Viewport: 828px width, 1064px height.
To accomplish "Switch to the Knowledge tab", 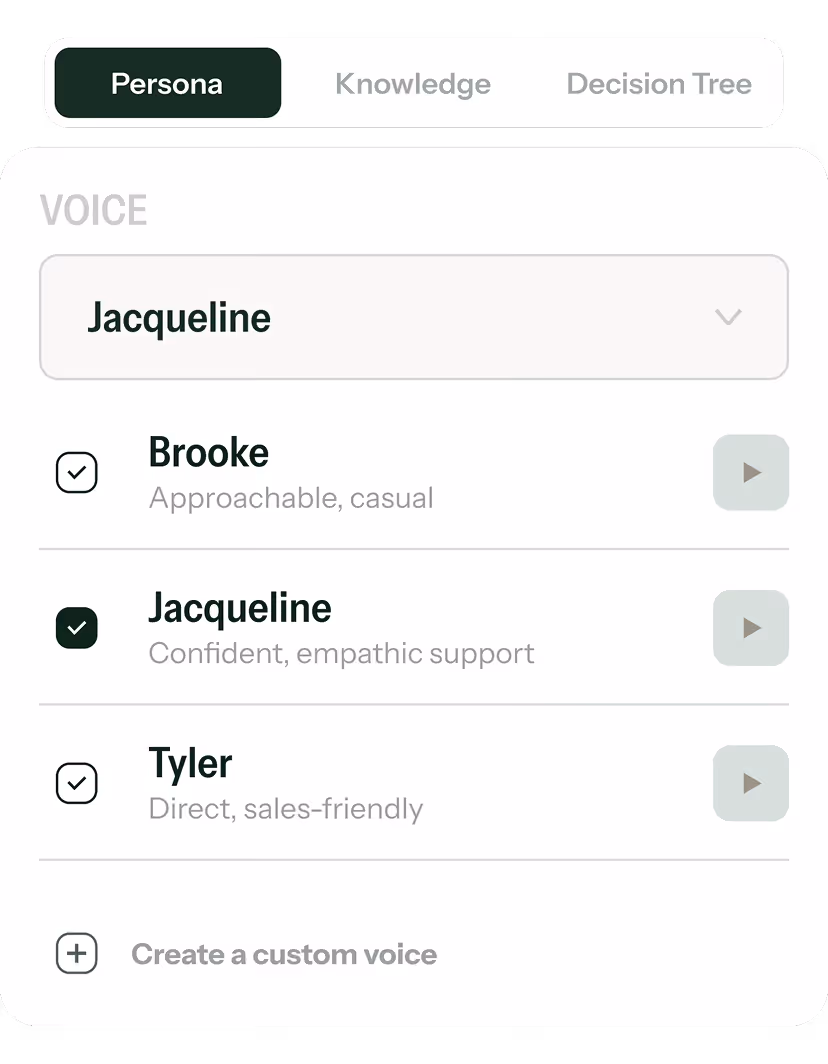I will click(x=413, y=83).
